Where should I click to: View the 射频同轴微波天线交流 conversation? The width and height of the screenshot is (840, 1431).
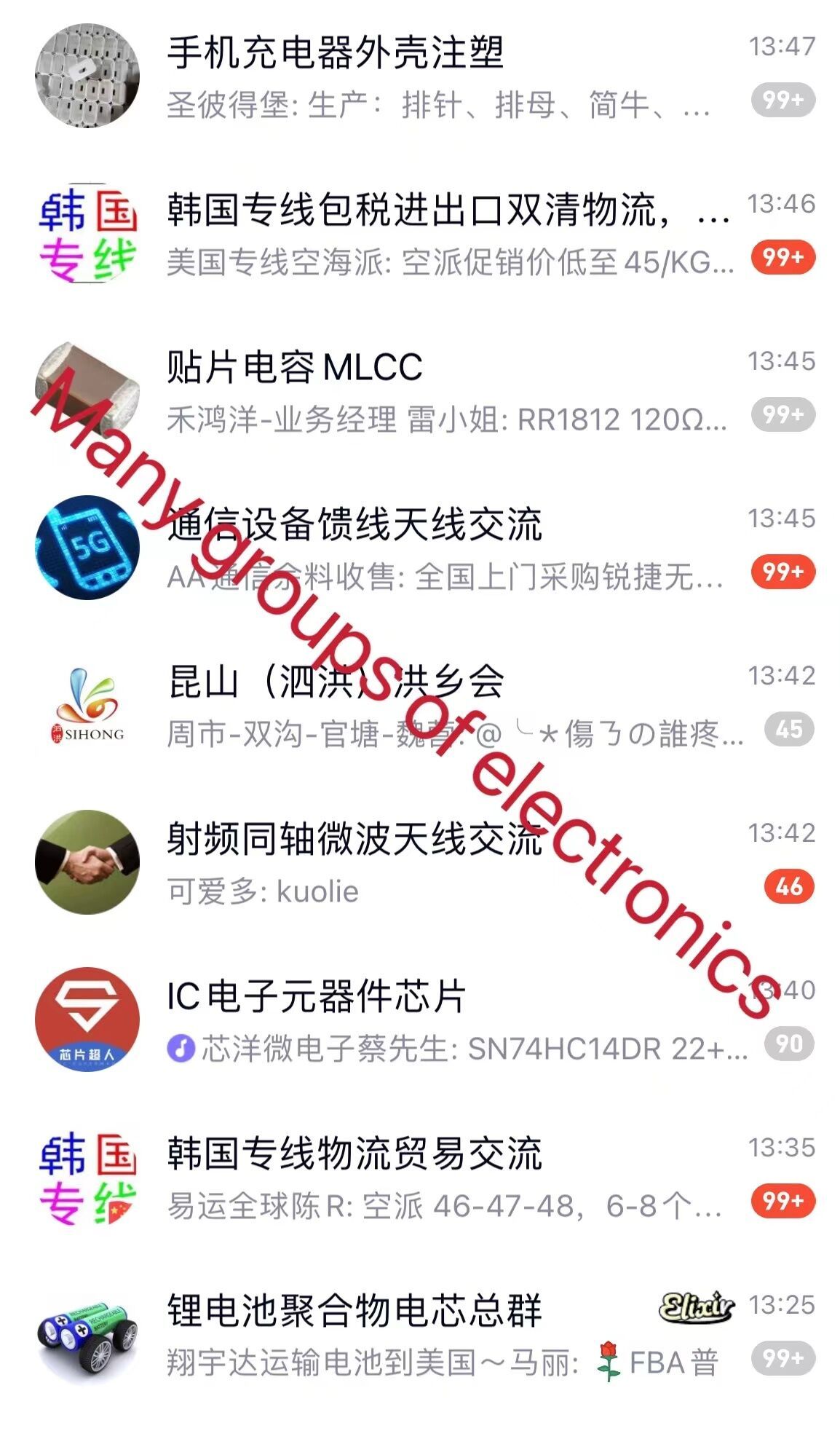(x=354, y=839)
